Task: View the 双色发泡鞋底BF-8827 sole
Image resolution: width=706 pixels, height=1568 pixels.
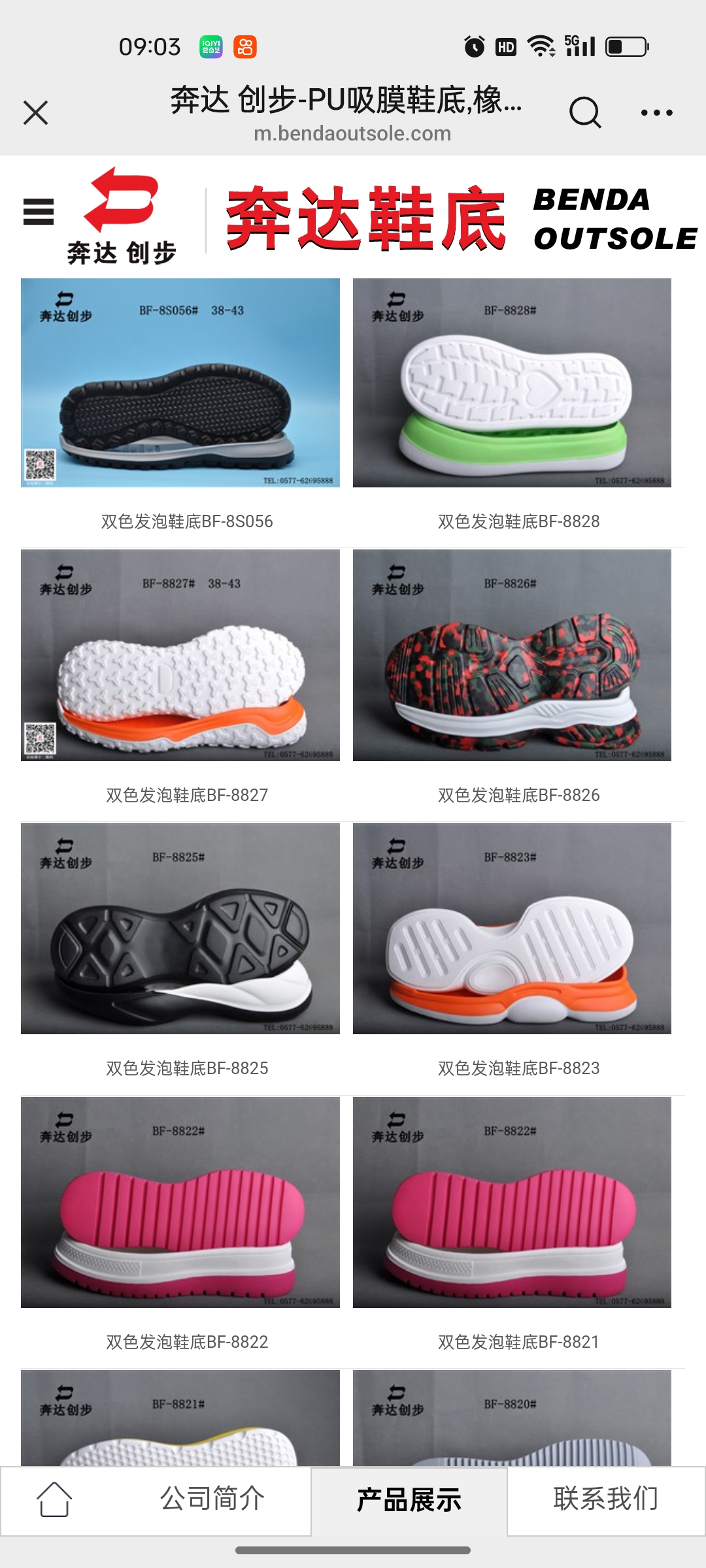Action: point(180,655)
